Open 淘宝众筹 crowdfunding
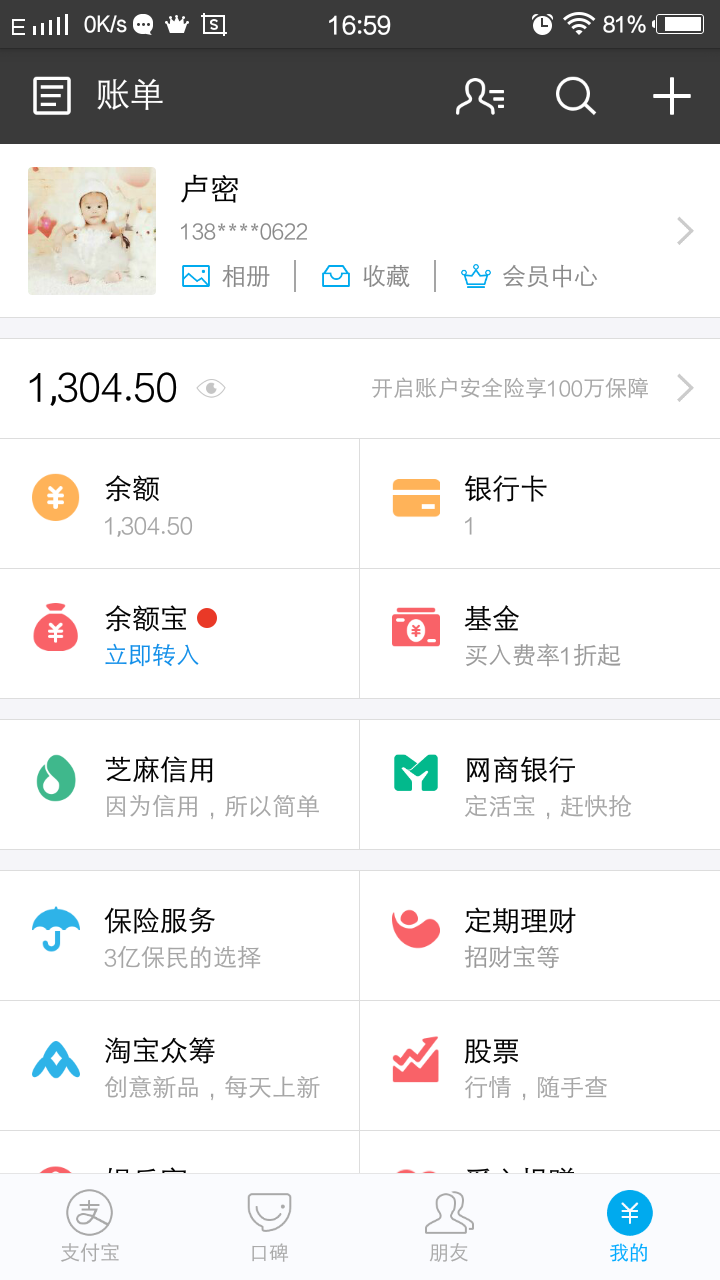The width and height of the screenshot is (720, 1280). click(180, 1066)
